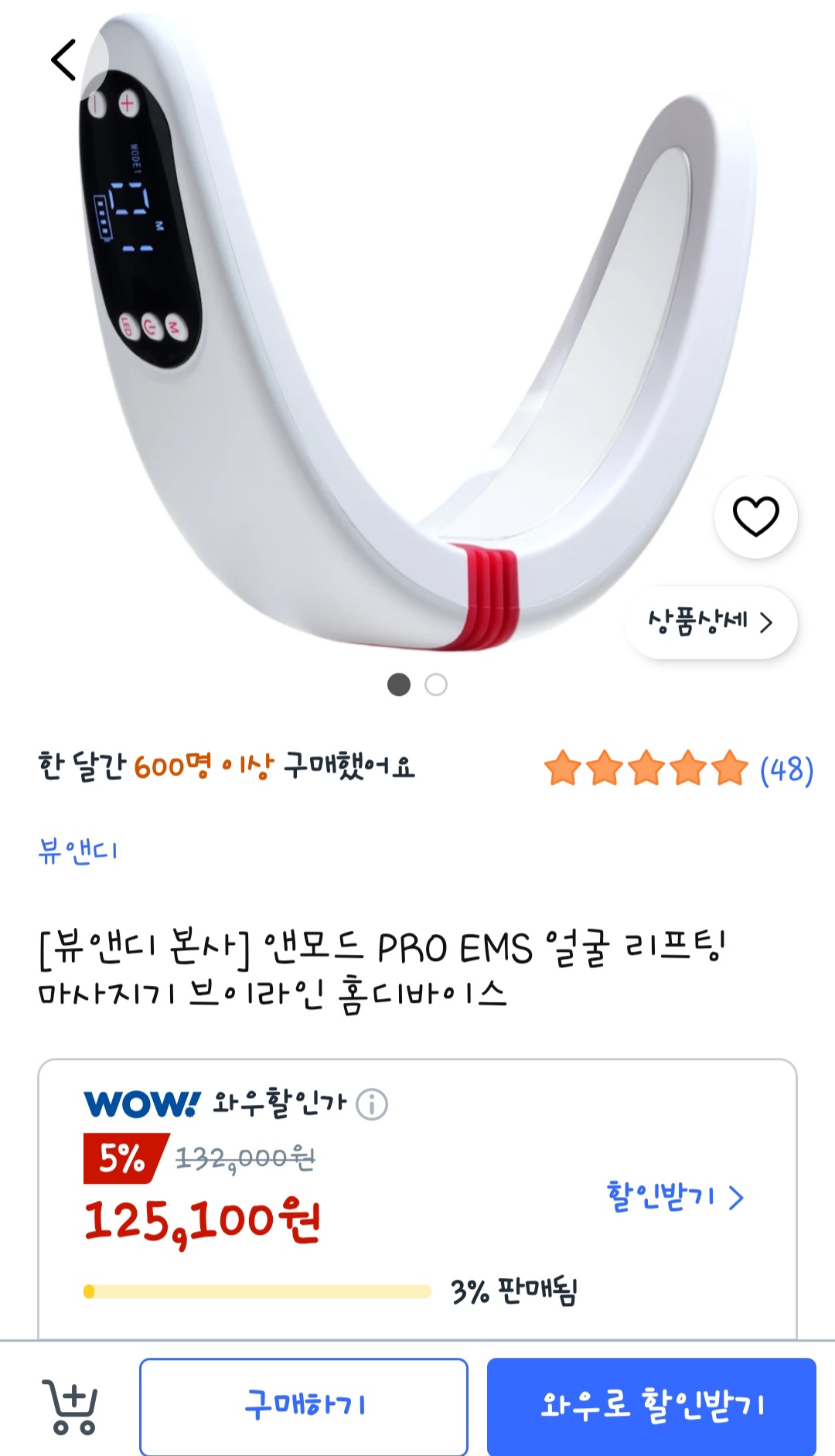Viewport: 835px width, 1456px height.
Task: Tap 와우로 할인받기 button
Action: click(652, 1405)
